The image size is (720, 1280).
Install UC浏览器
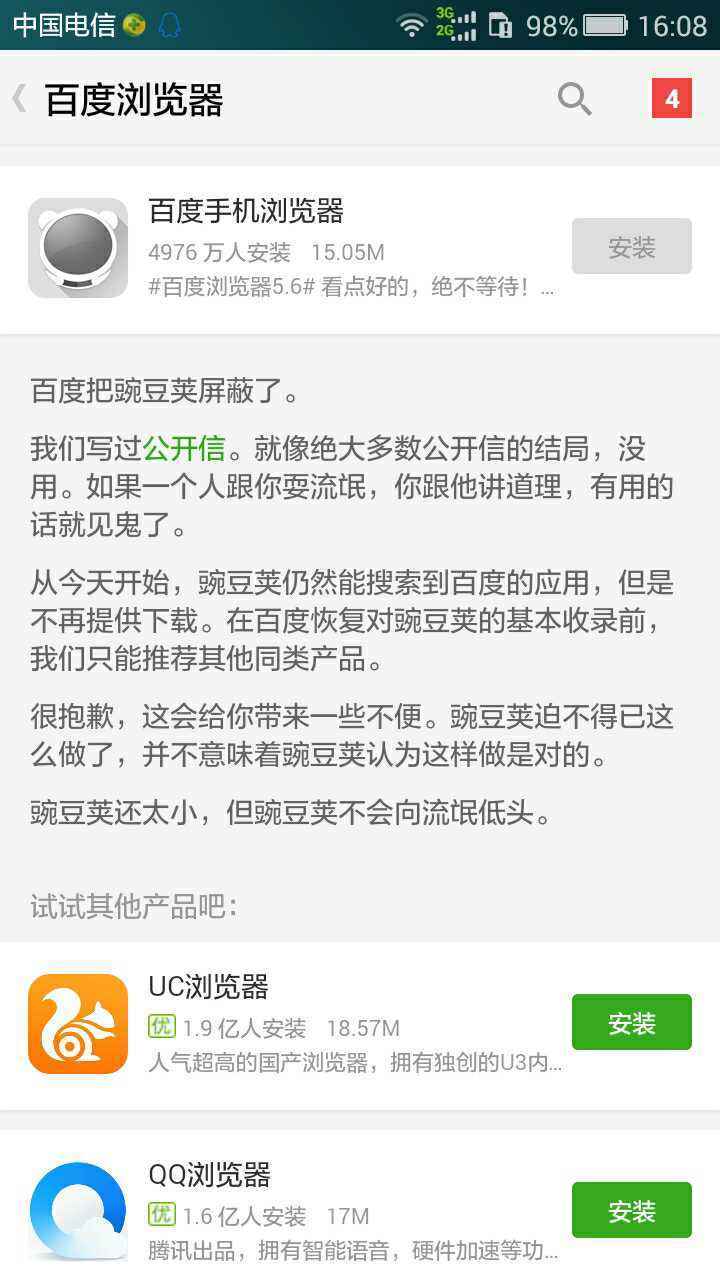631,1023
